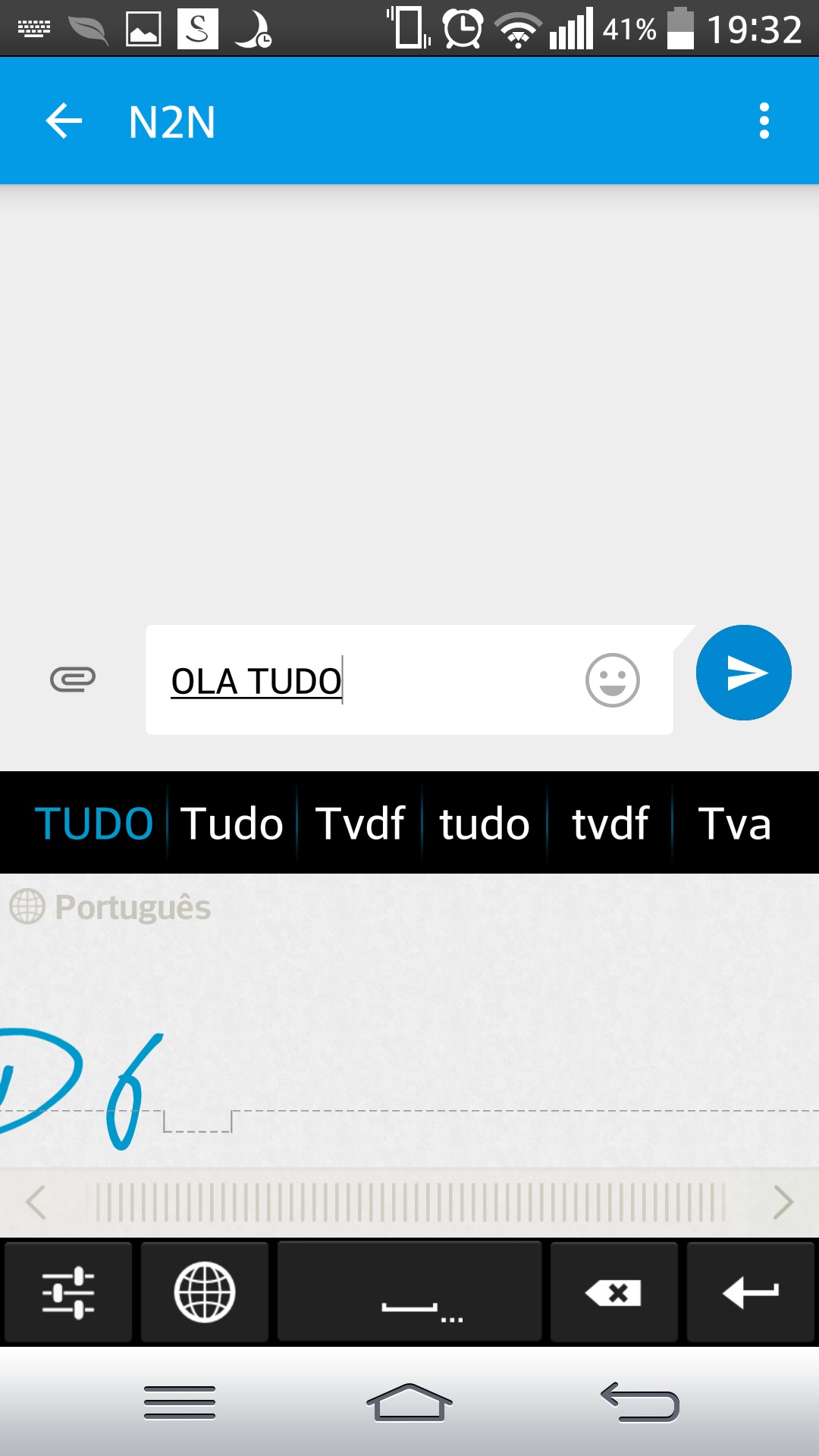The height and width of the screenshot is (1456, 819).
Task: Move writing area left with the arrow
Action: 36,1202
